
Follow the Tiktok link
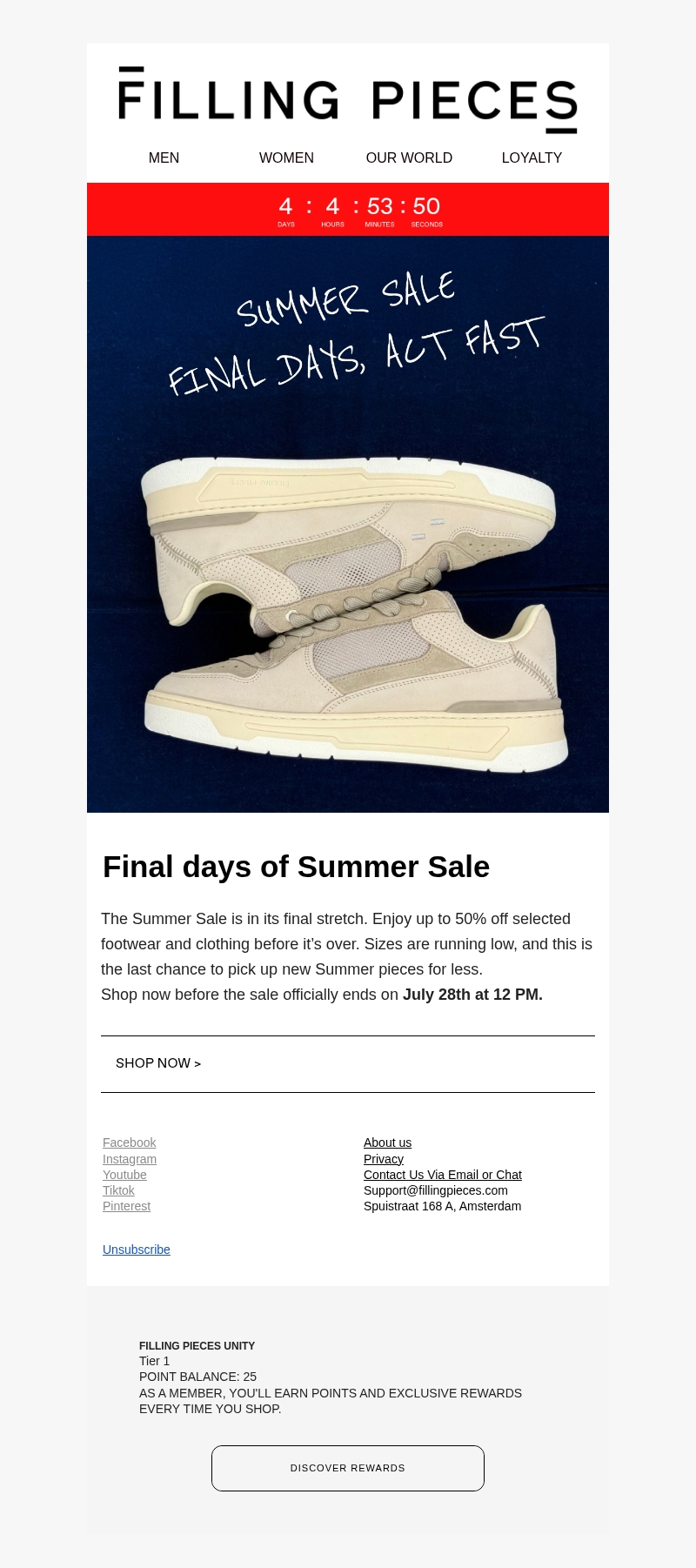click(x=118, y=1190)
